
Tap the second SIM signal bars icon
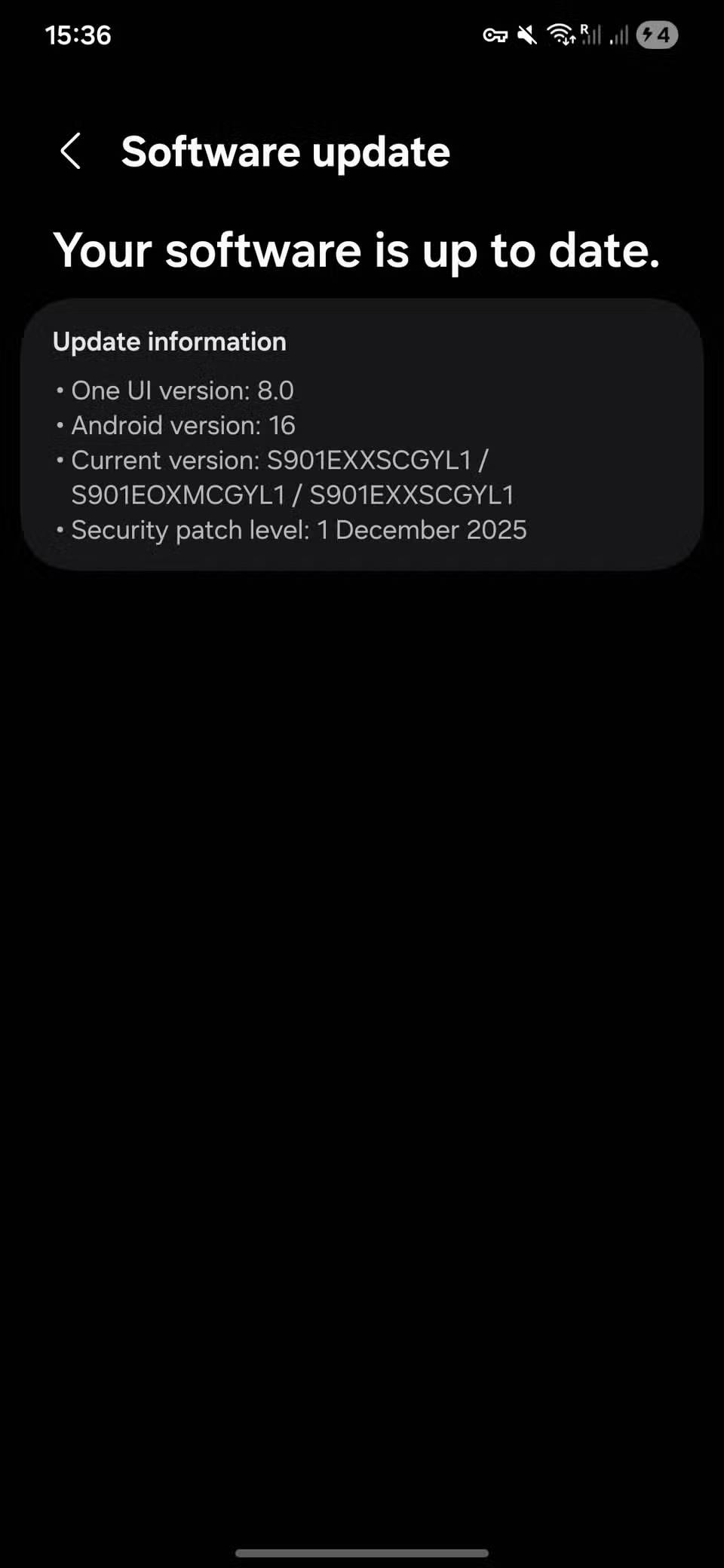click(621, 35)
